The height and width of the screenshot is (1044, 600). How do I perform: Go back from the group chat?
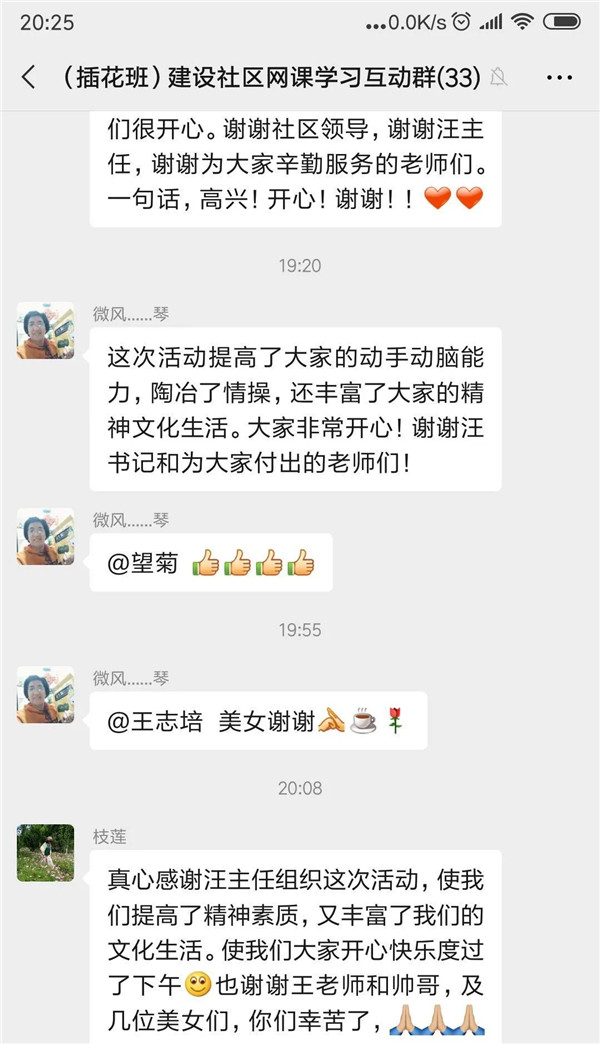pyautogui.click(x=27, y=77)
